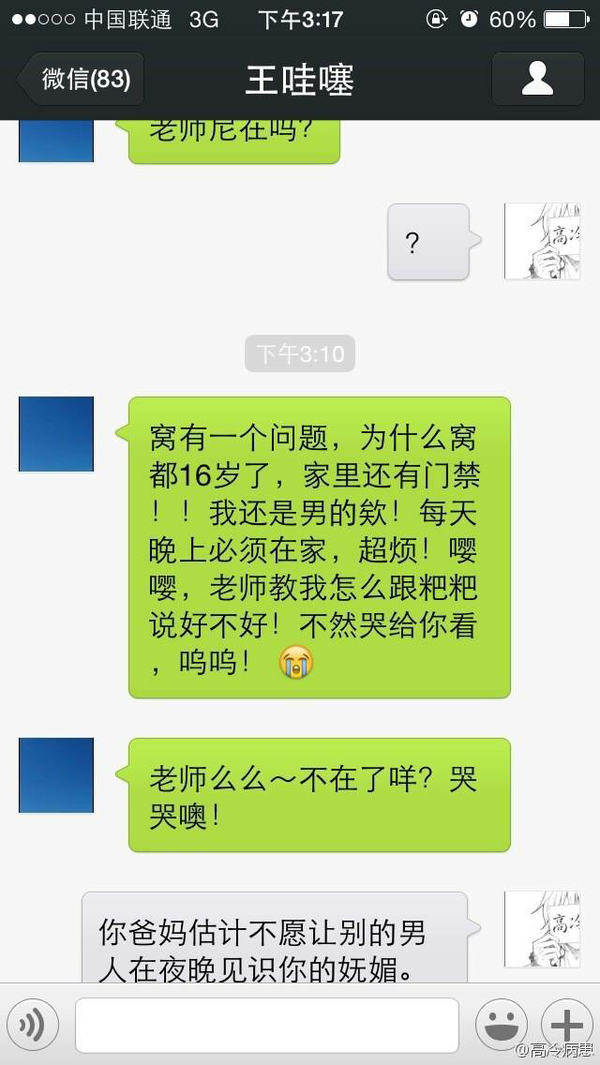Open sender's avatar beside the 窝有一个问题 message
600x1065 pixels.
[56, 434]
